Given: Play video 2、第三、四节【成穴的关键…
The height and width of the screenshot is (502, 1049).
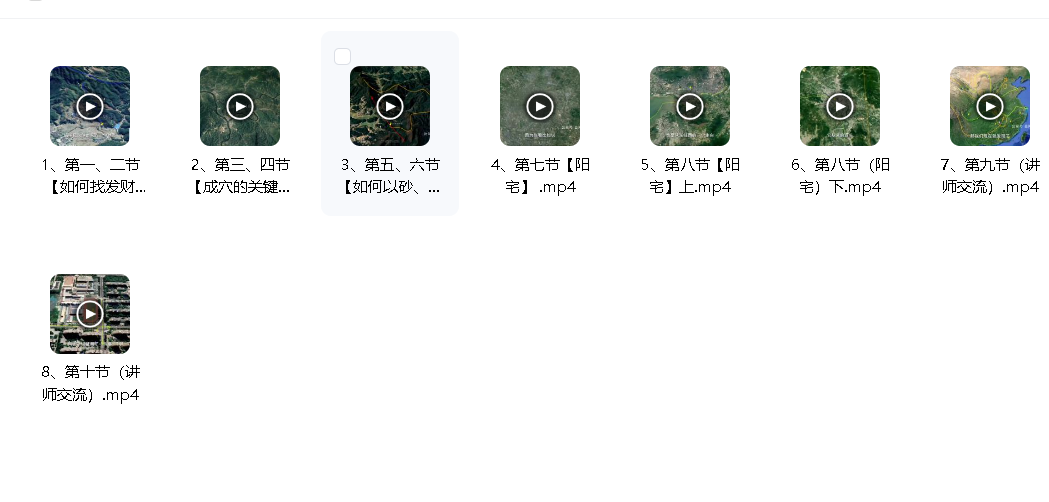Looking at the screenshot, I should (240, 106).
